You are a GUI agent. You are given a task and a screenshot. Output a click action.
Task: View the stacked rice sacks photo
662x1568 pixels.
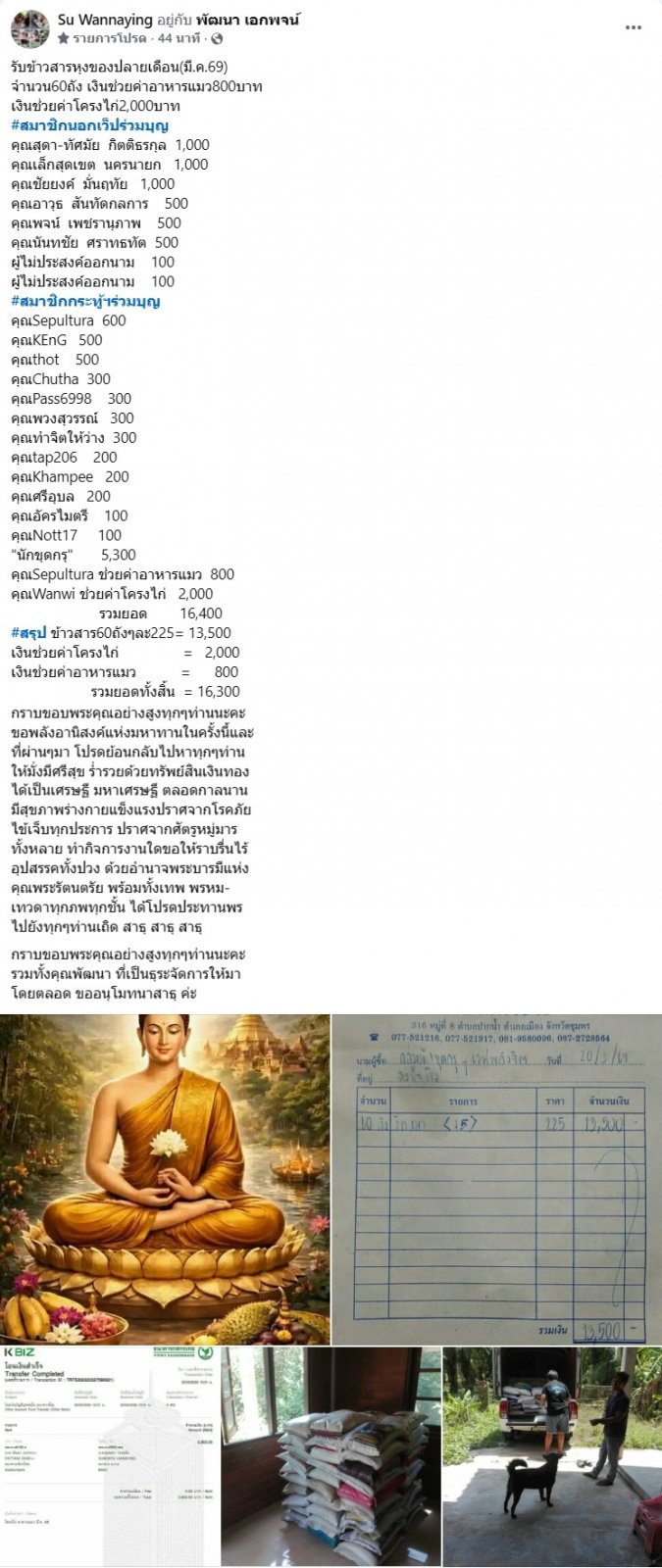tap(331, 1456)
